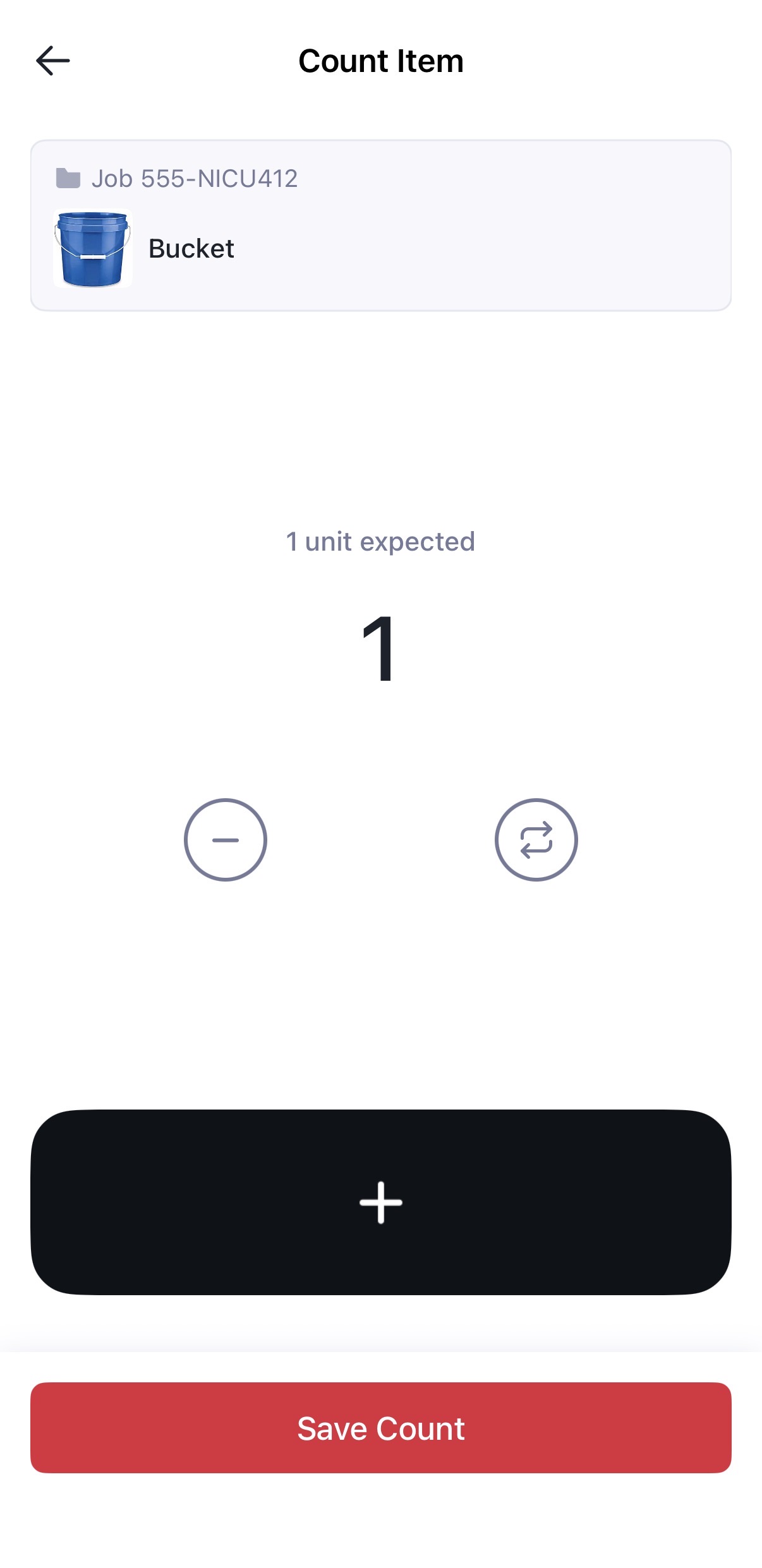762x1568 pixels.
Task: Tap the '1 unit expected' label
Action: [380, 541]
